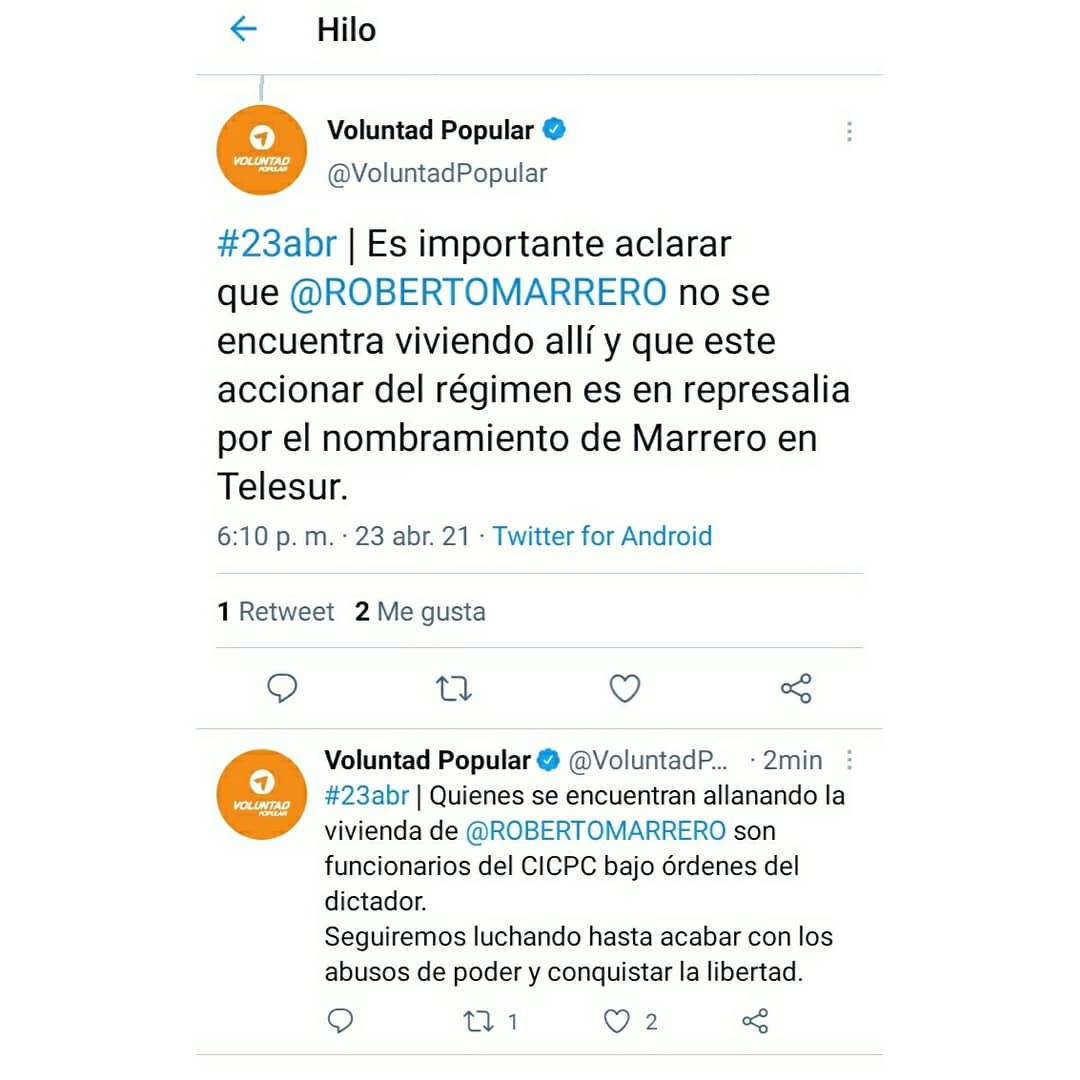Like the main tweet
This screenshot has width=1080, height=1080.
click(625, 688)
